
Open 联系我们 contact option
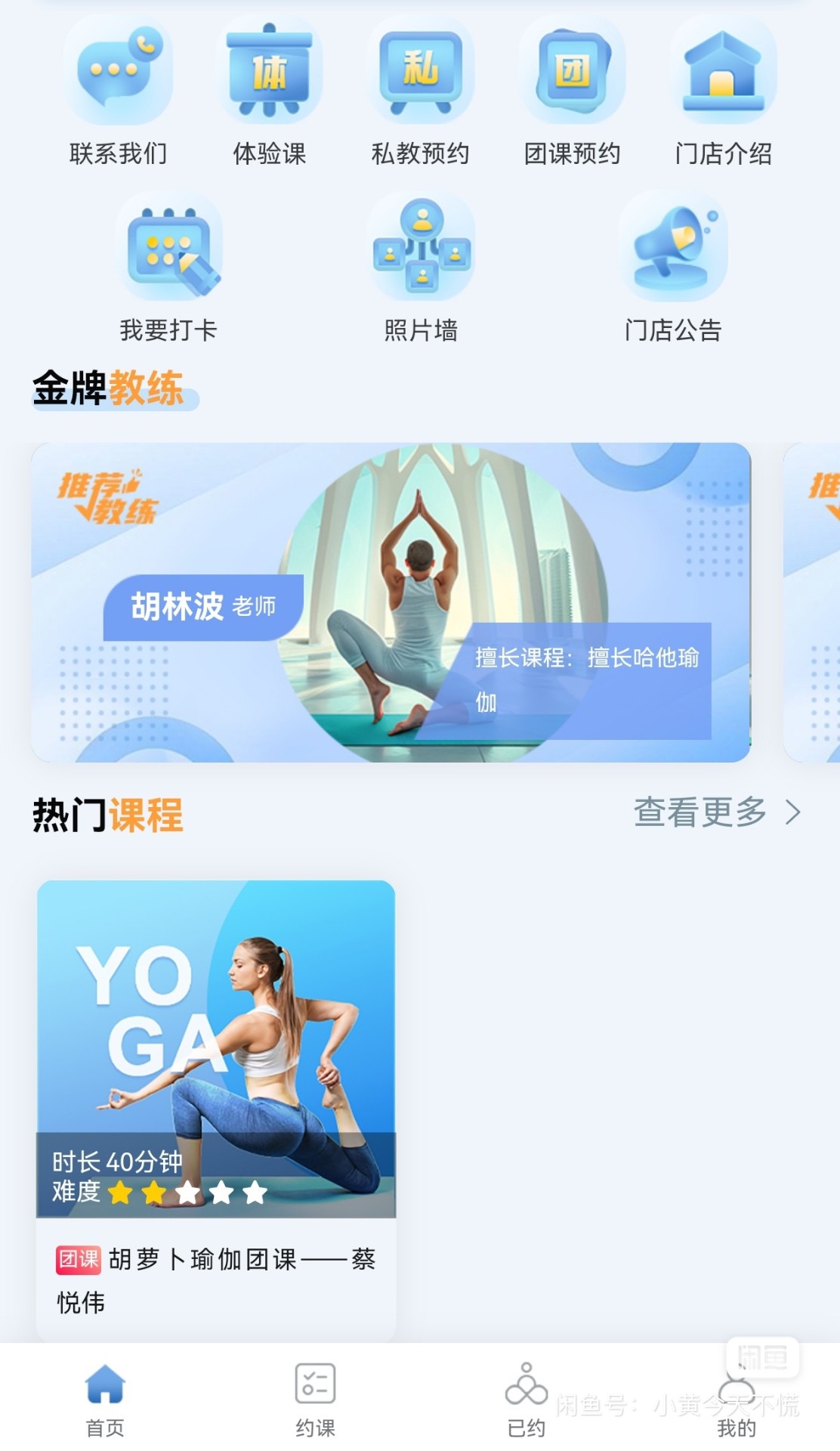118,92
